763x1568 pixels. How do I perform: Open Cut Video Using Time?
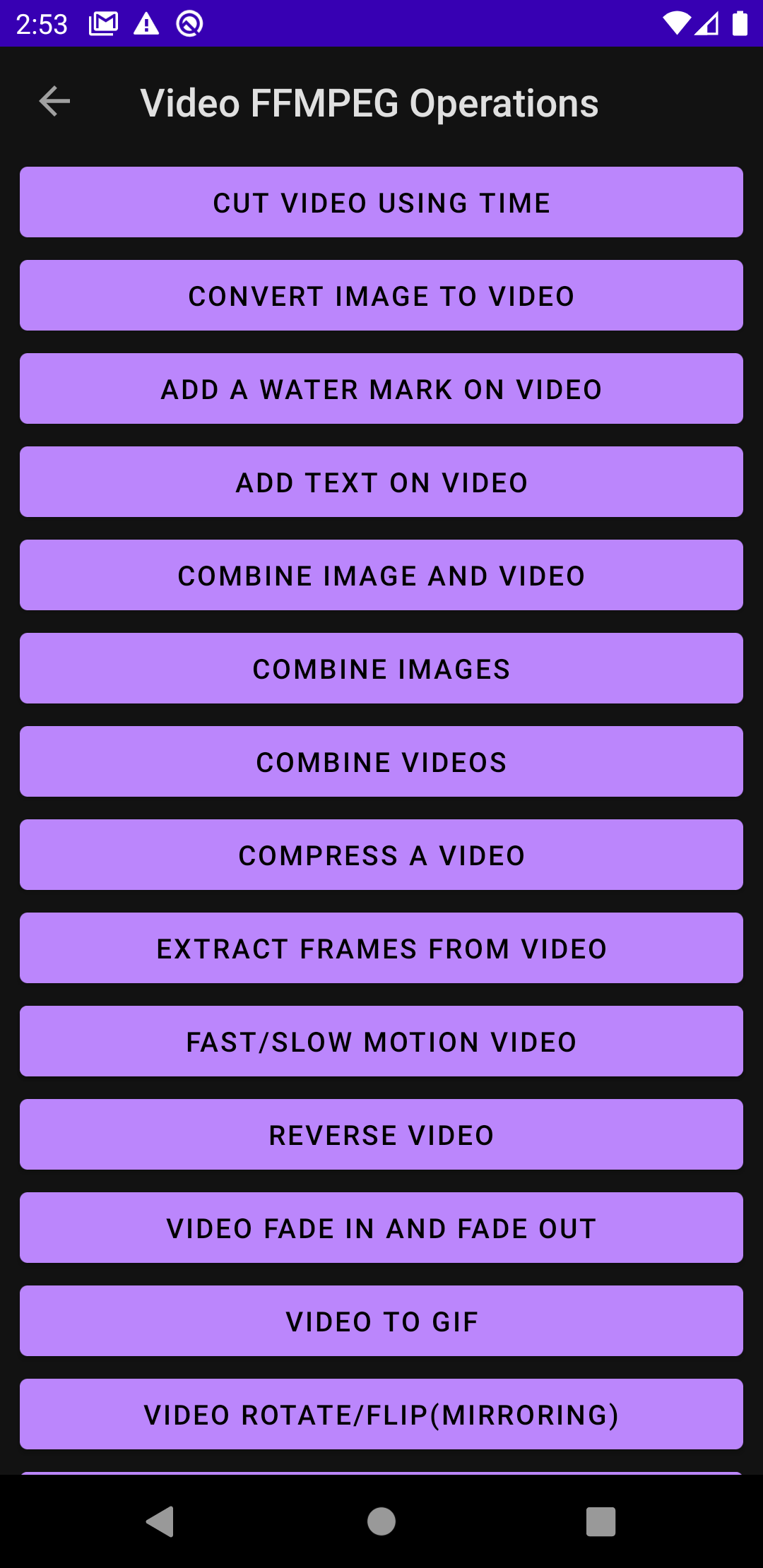tap(381, 203)
